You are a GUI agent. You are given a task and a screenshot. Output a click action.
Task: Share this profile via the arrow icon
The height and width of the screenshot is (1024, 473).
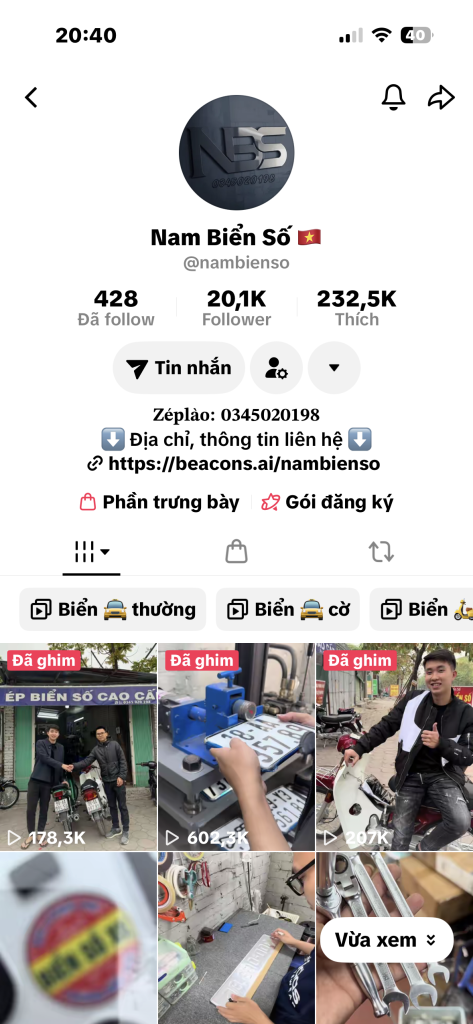point(441,97)
